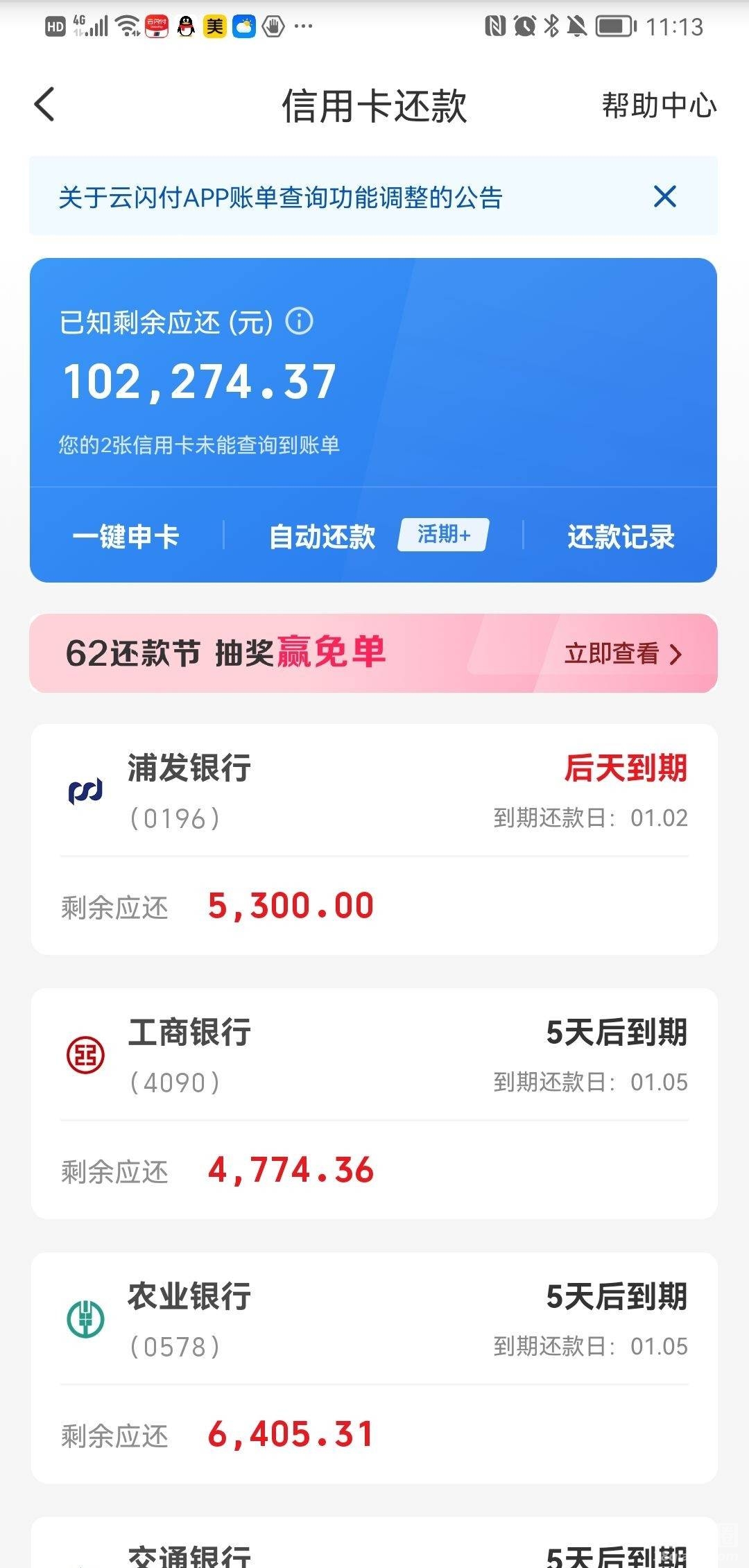Tap 立即查看 on 62还款节 banner
This screenshot has width=749, height=1568.
click(x=622, y=653)
